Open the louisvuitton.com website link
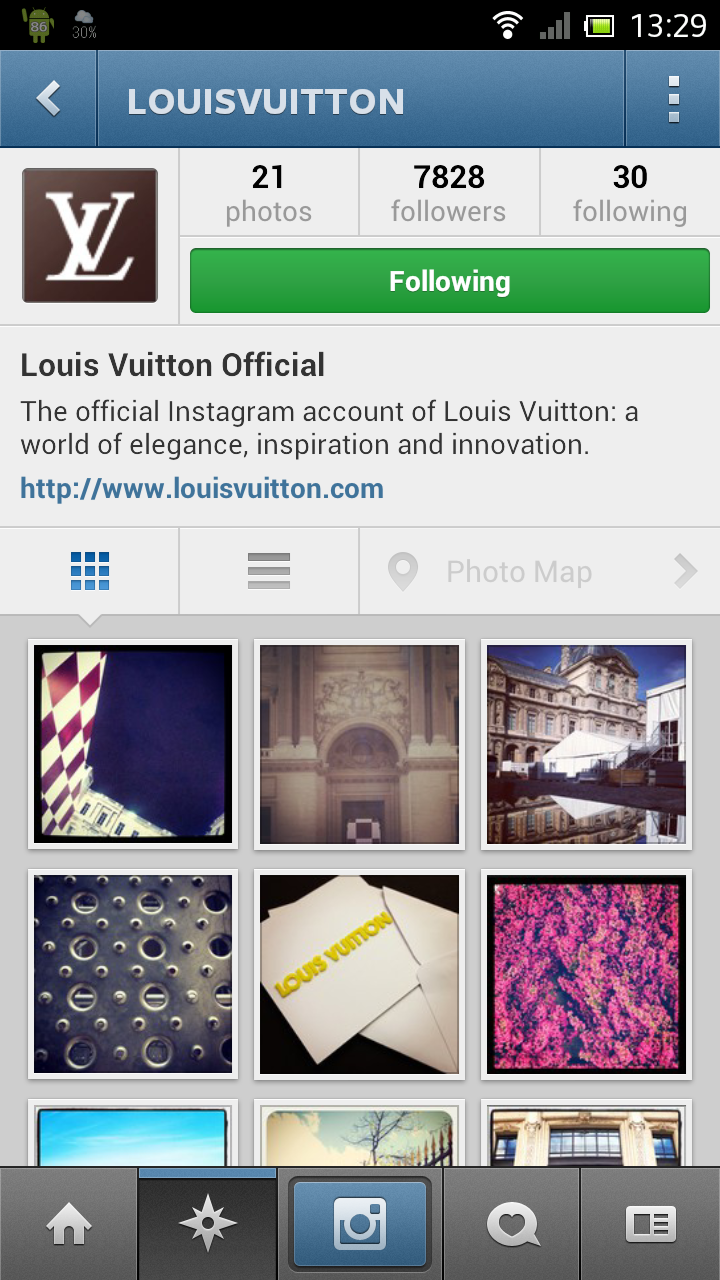Screen dimensions: 720x1280 tap(202, 489)
